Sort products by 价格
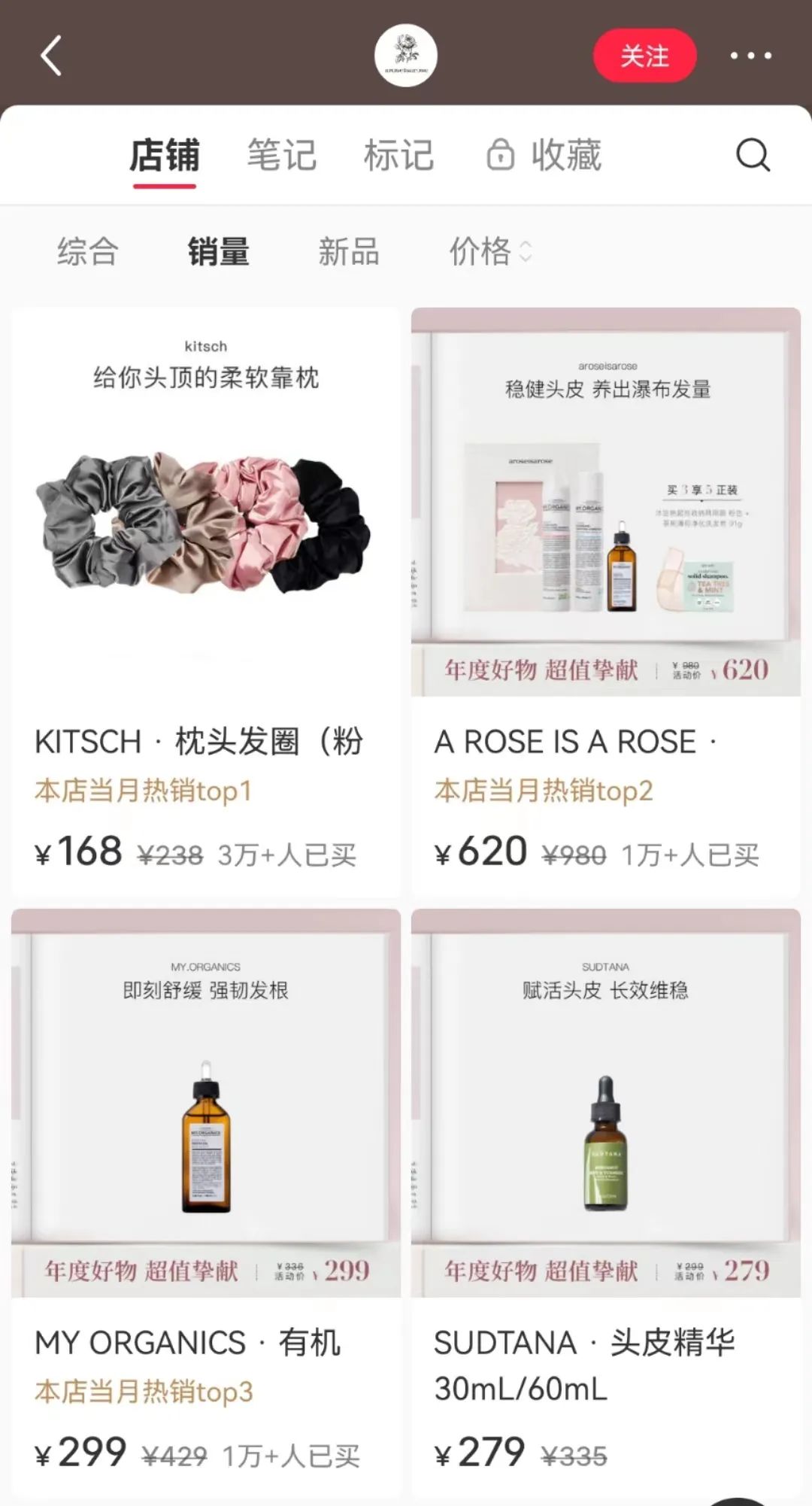Screen dimensions: 812x1506 [489, 251]
